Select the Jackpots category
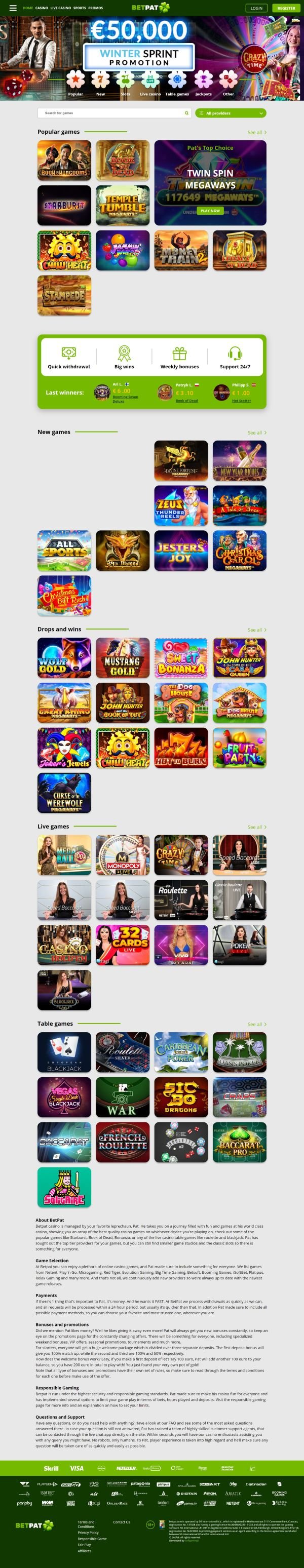Image resolution: width=304 pixels, height=1568 pixels. tap(204, 82)
